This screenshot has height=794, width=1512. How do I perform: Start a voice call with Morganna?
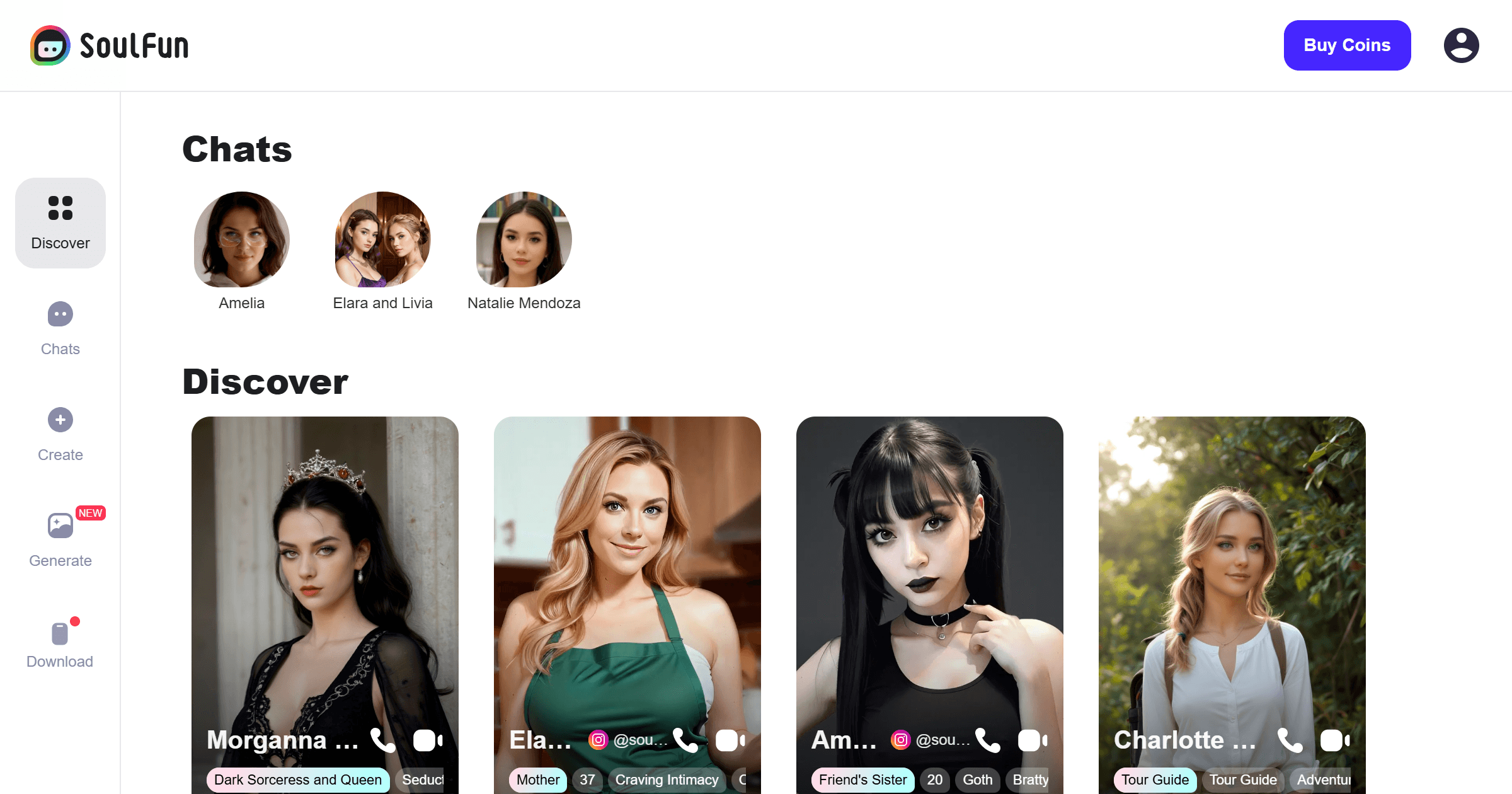click(382, 740)
